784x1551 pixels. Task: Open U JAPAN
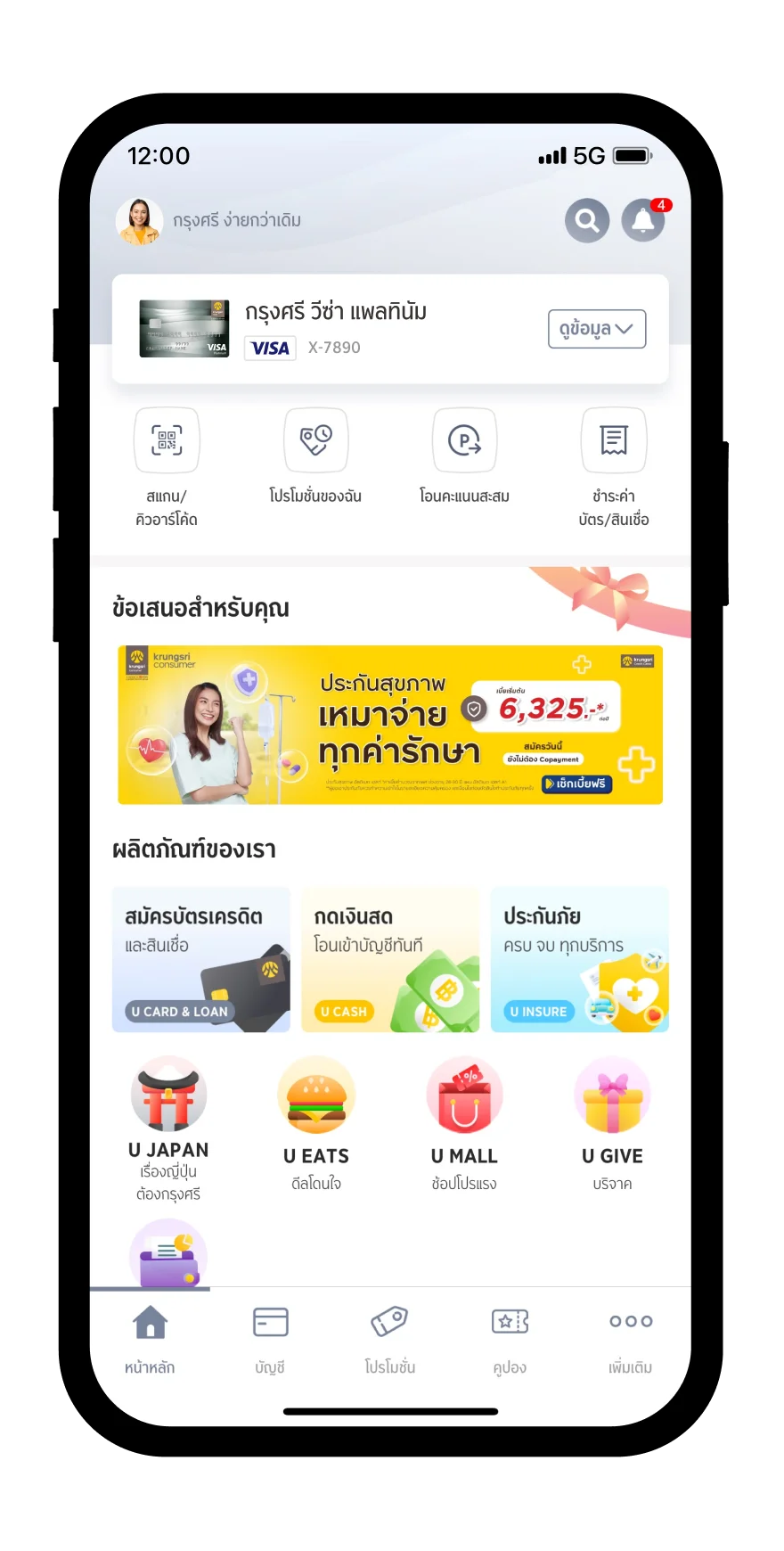pos(168,1096)
